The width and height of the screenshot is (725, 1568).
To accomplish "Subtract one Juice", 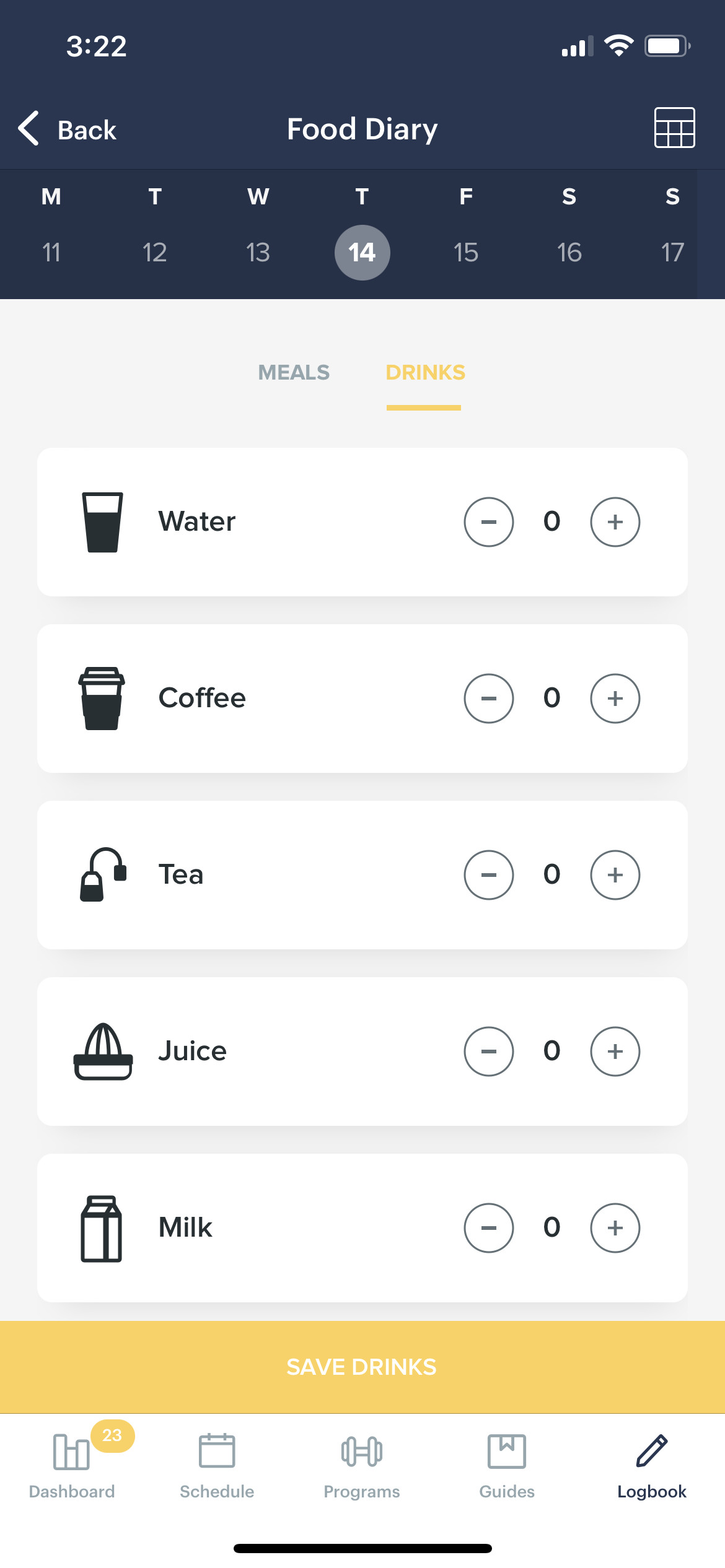I will click(x=488, y=1052).
